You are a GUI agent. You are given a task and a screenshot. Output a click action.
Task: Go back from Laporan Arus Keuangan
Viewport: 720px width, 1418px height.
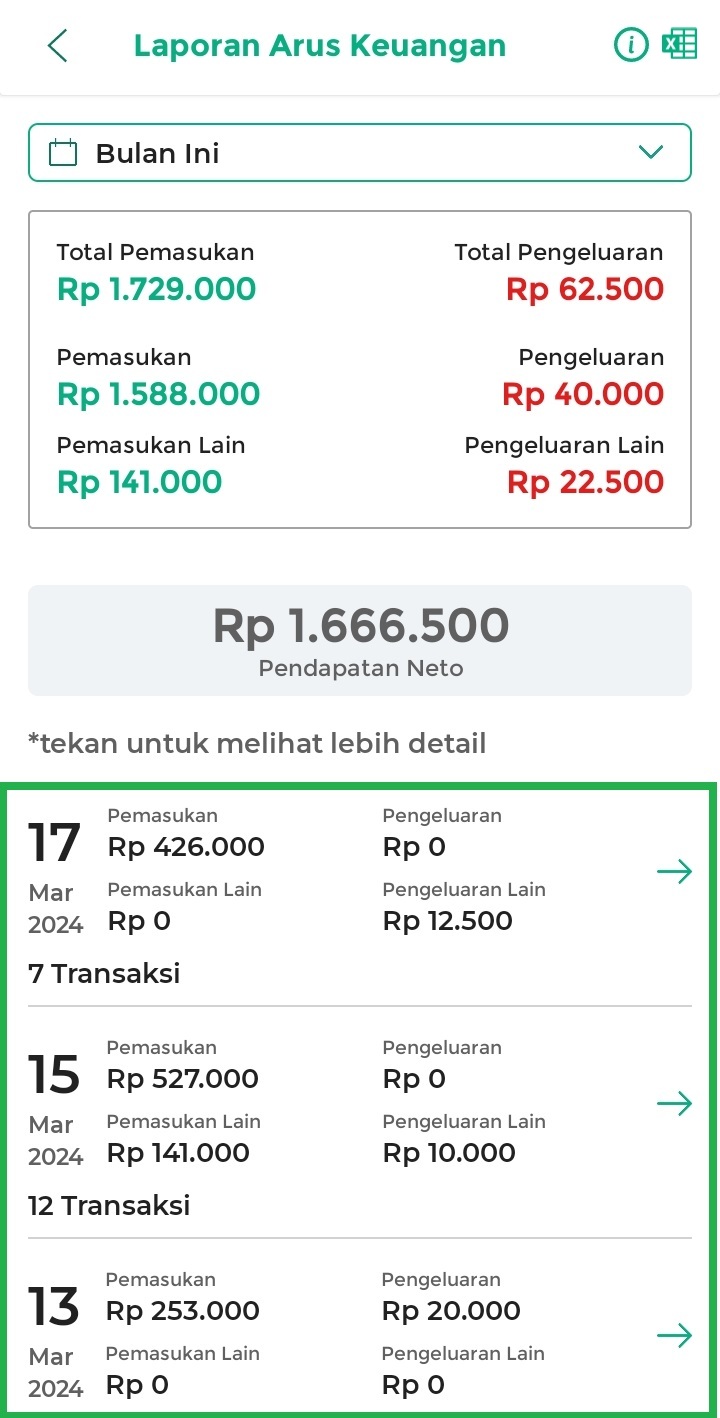(58, 46)
